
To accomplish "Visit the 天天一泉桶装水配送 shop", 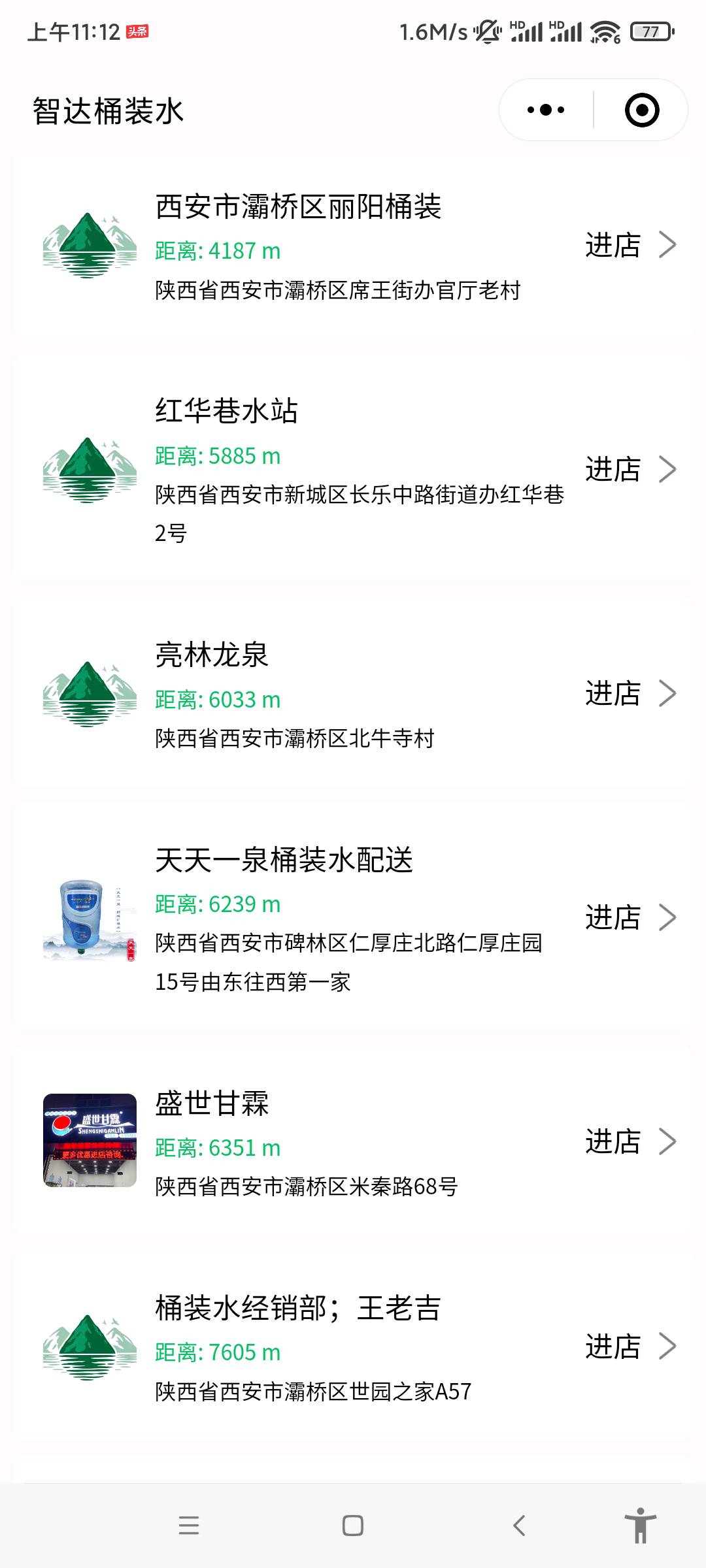I will 630,917.
